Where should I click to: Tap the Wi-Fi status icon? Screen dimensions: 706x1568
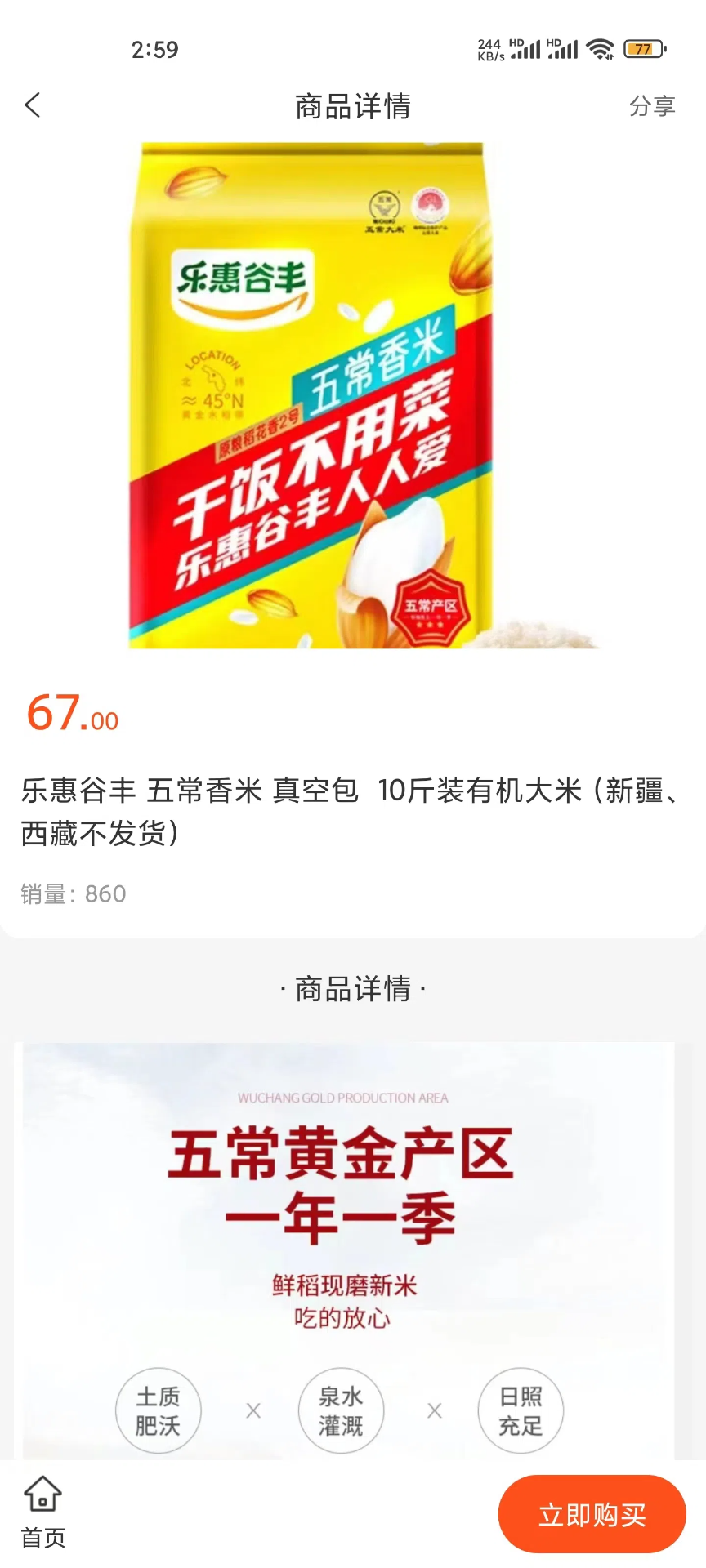[x=602, y=49]
